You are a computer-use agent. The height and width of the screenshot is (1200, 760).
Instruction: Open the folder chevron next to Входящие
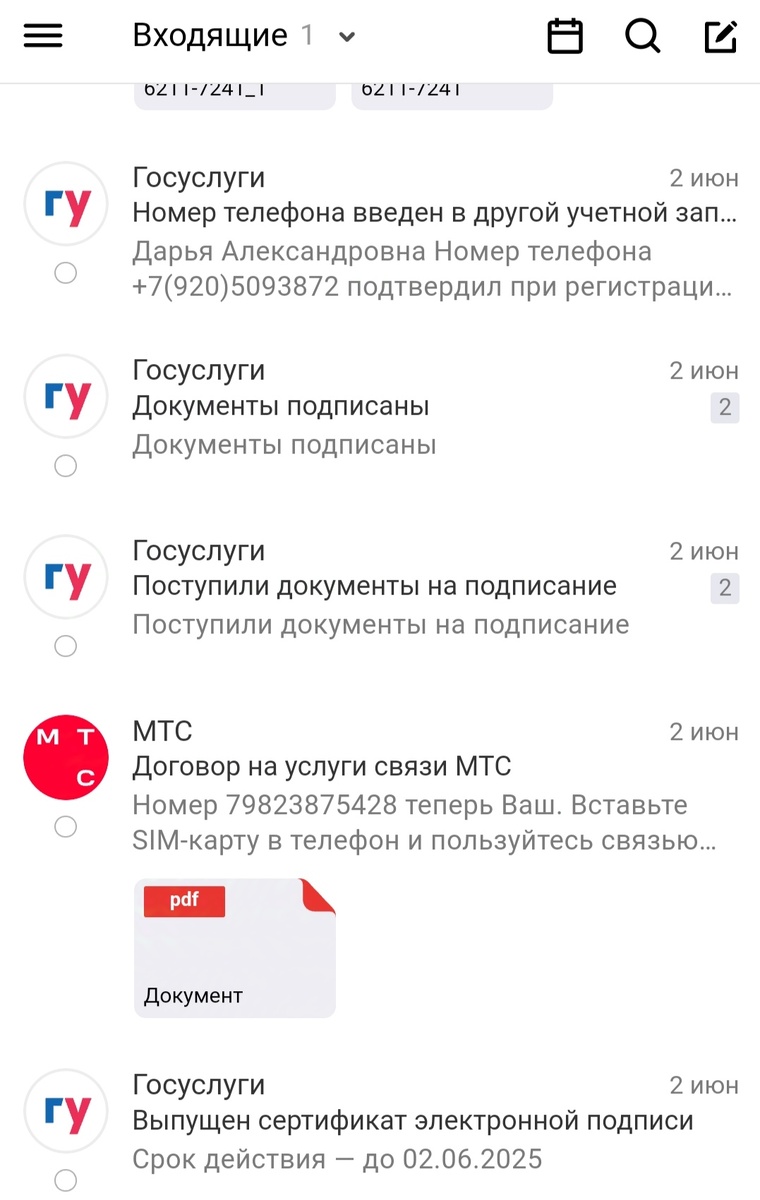coord(345,36)
